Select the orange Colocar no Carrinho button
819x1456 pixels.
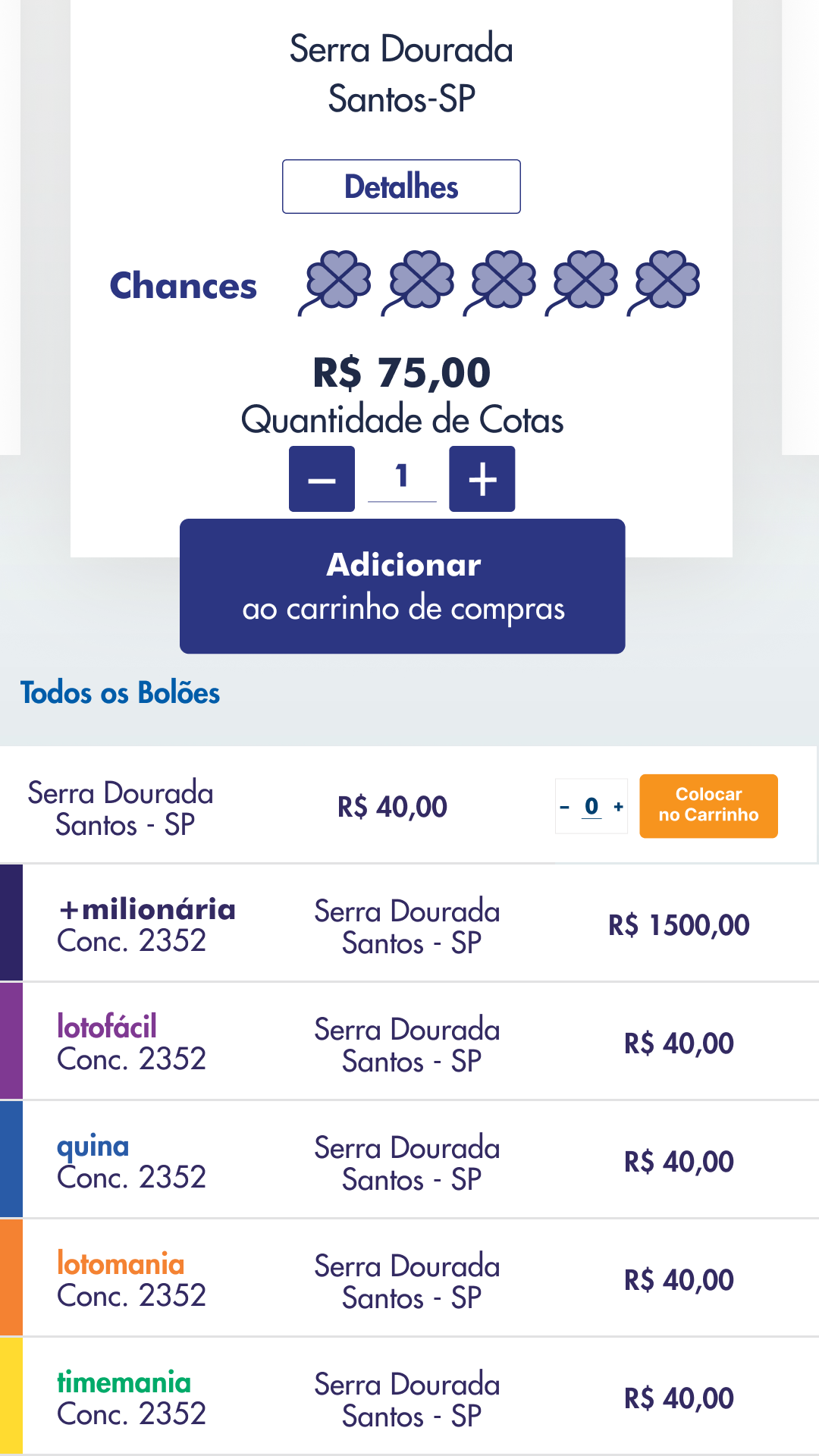point(708,806)
